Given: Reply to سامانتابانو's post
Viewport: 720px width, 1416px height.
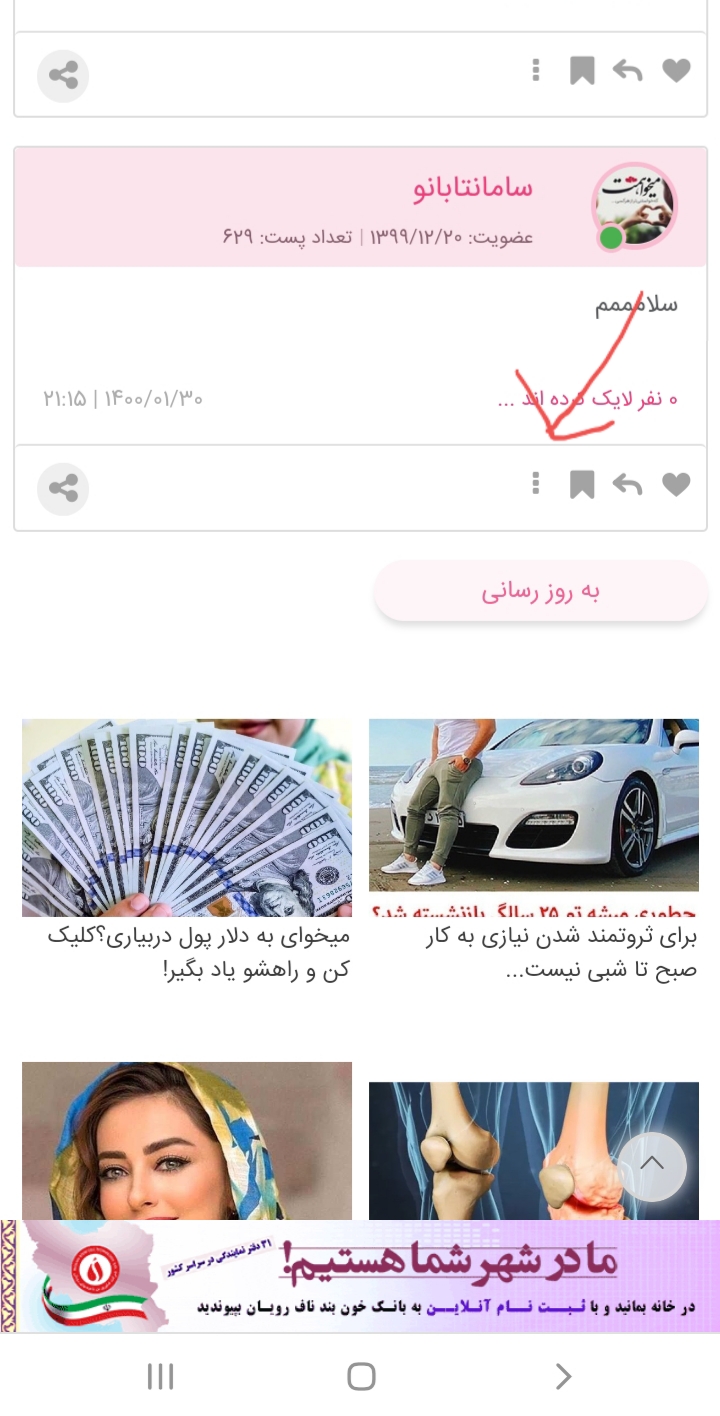Looking at the screenshot, I should (x=627, y=485).
